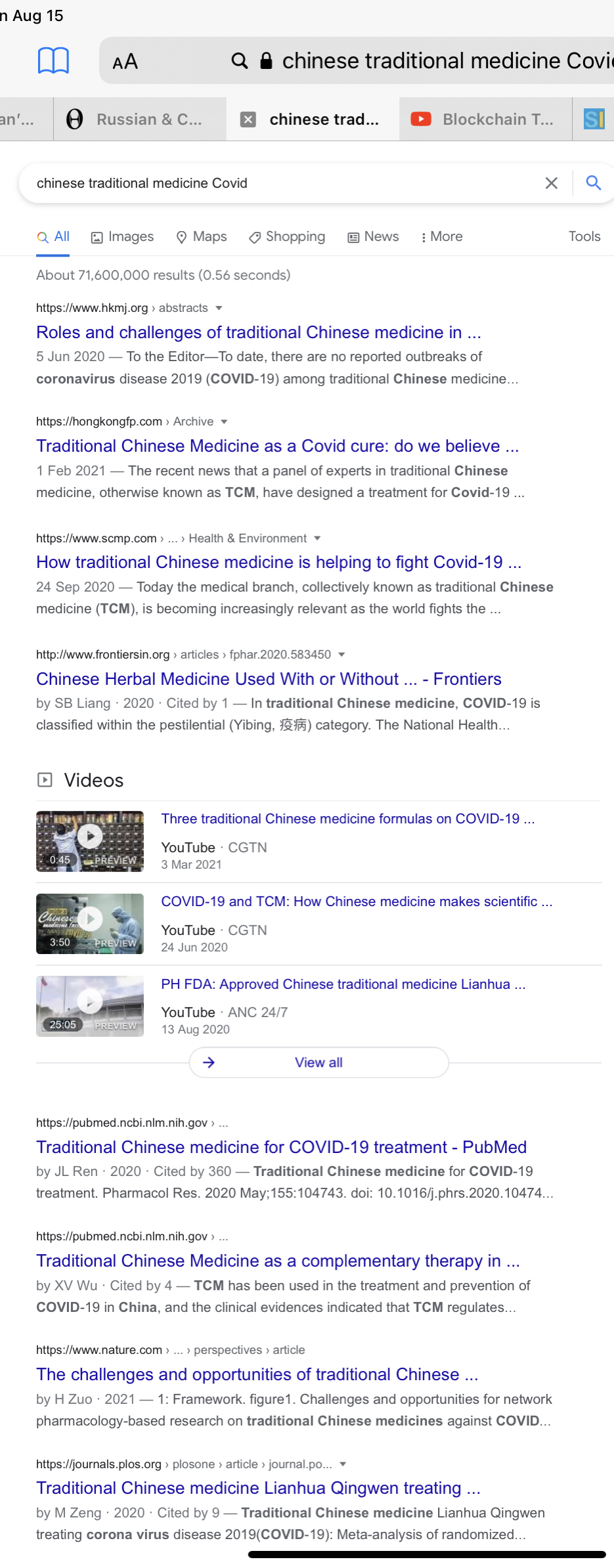The width and height of the screenshot is (614, 1568).
Task: Open the More search categories menu
Action: 442,236
